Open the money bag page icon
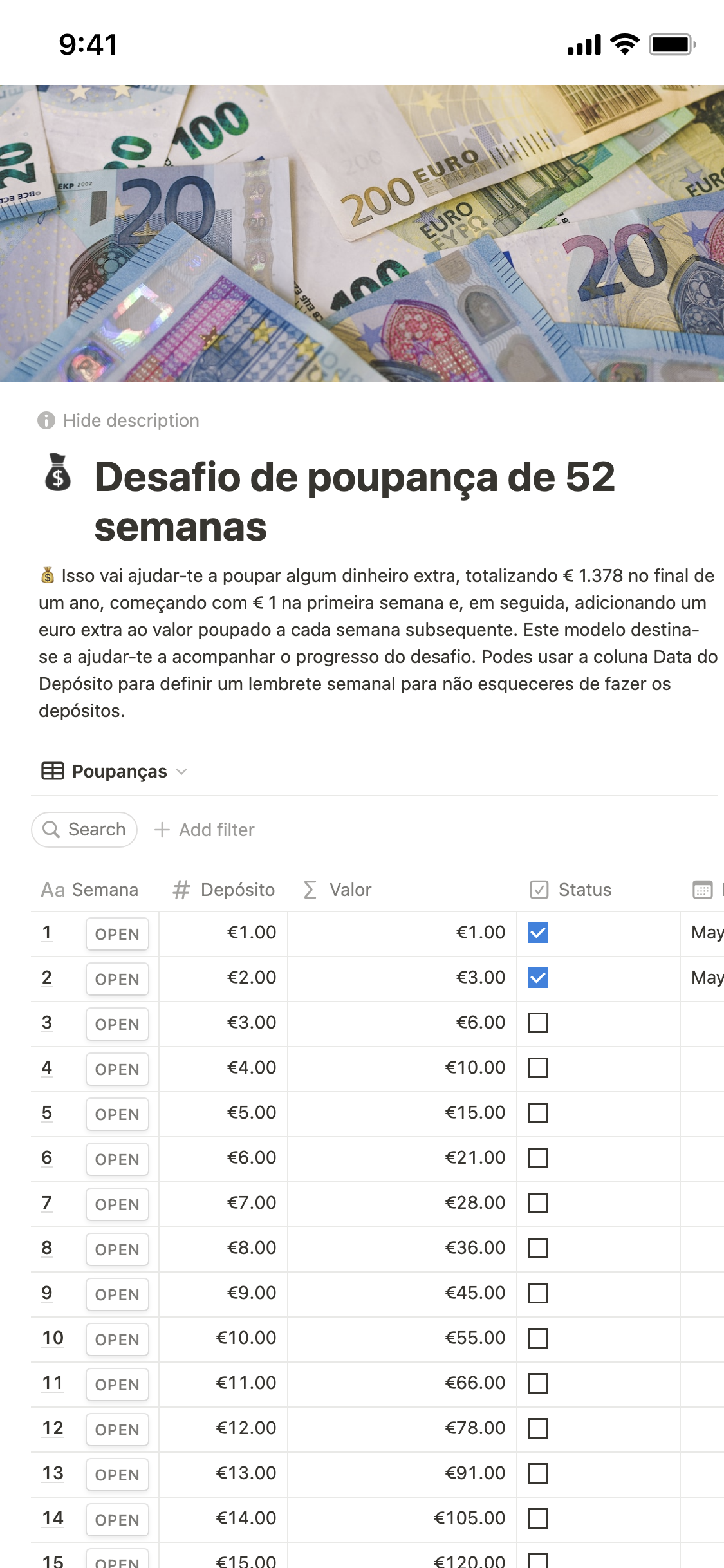The image size is (724, 1568). 58,472
